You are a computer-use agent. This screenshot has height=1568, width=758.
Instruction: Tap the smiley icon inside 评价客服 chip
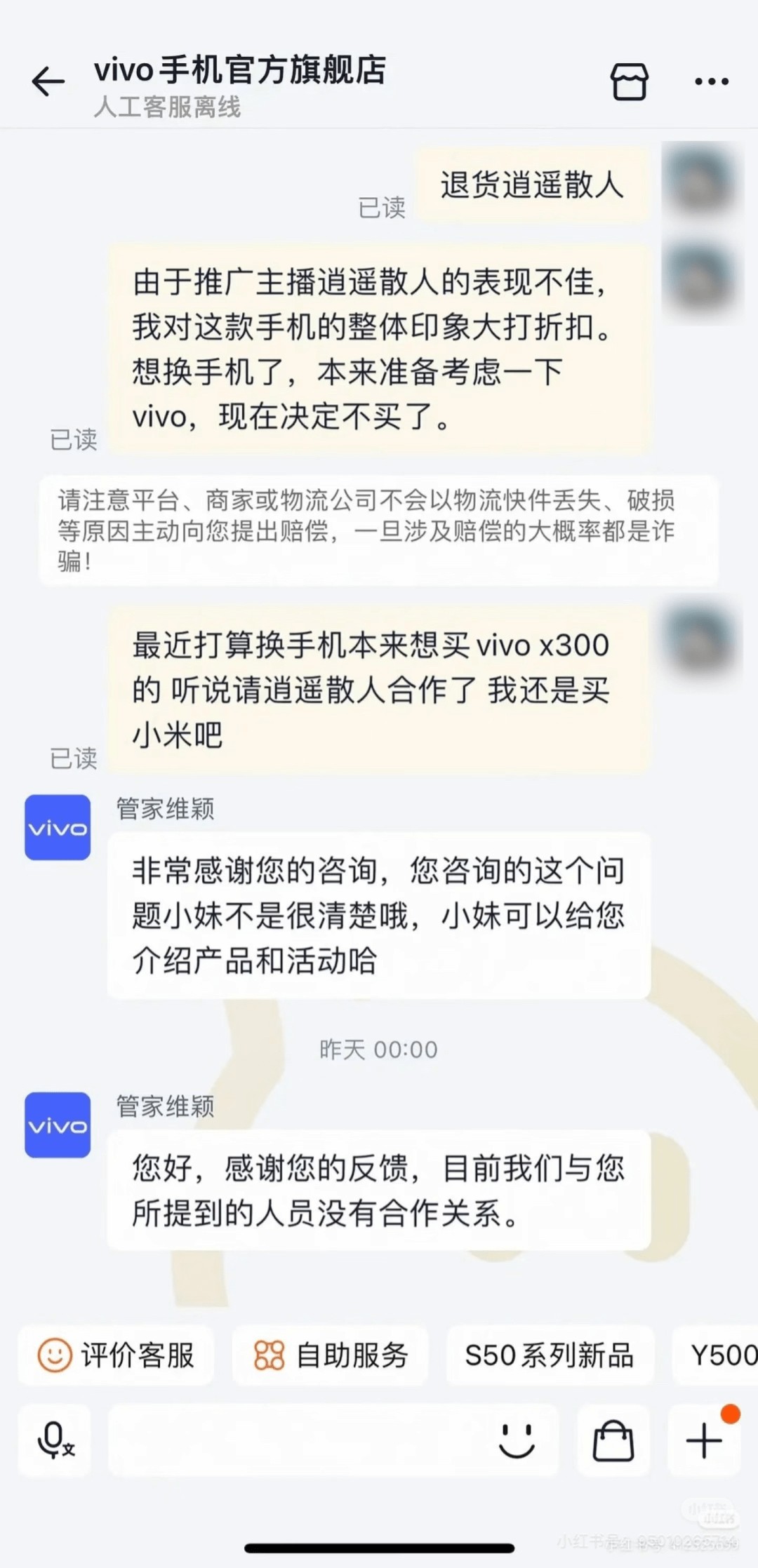click(58, 1355)
